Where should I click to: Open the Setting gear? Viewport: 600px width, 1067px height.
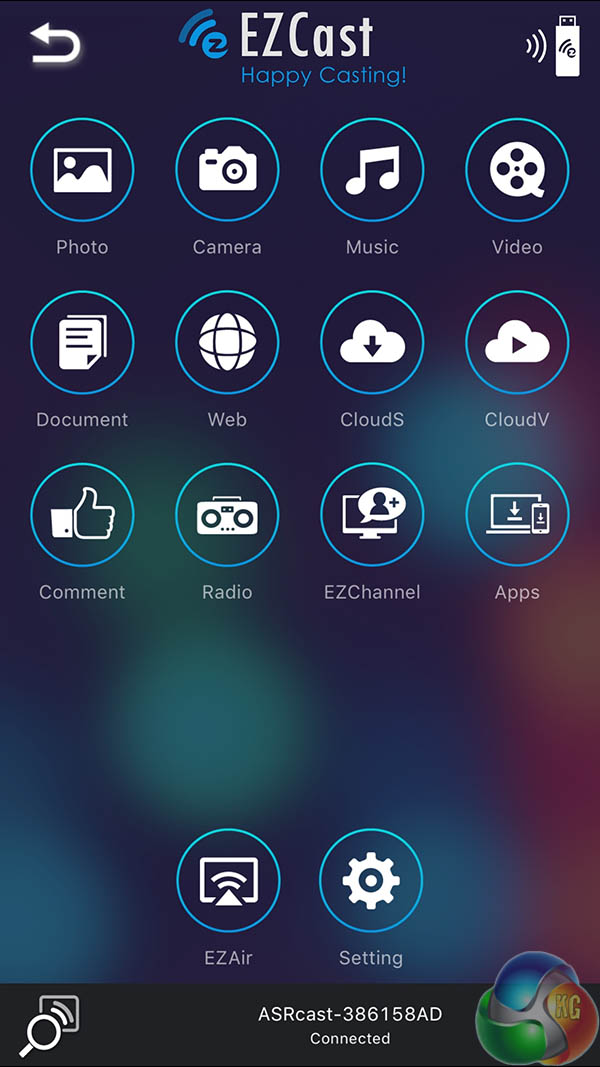(371, 881)
